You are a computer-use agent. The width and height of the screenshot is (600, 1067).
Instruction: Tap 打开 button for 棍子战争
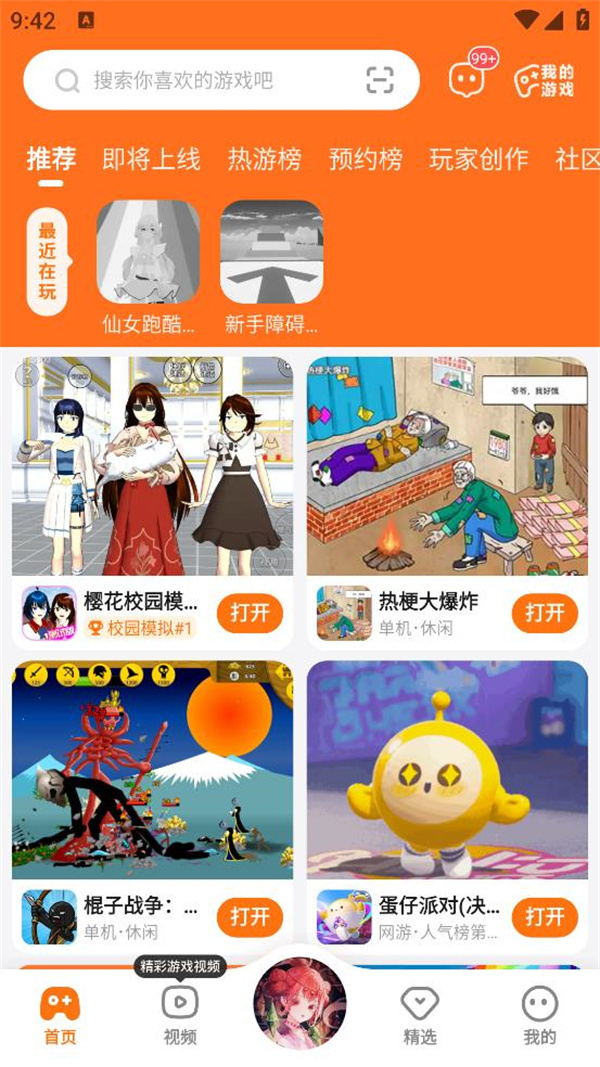(250, 916)
